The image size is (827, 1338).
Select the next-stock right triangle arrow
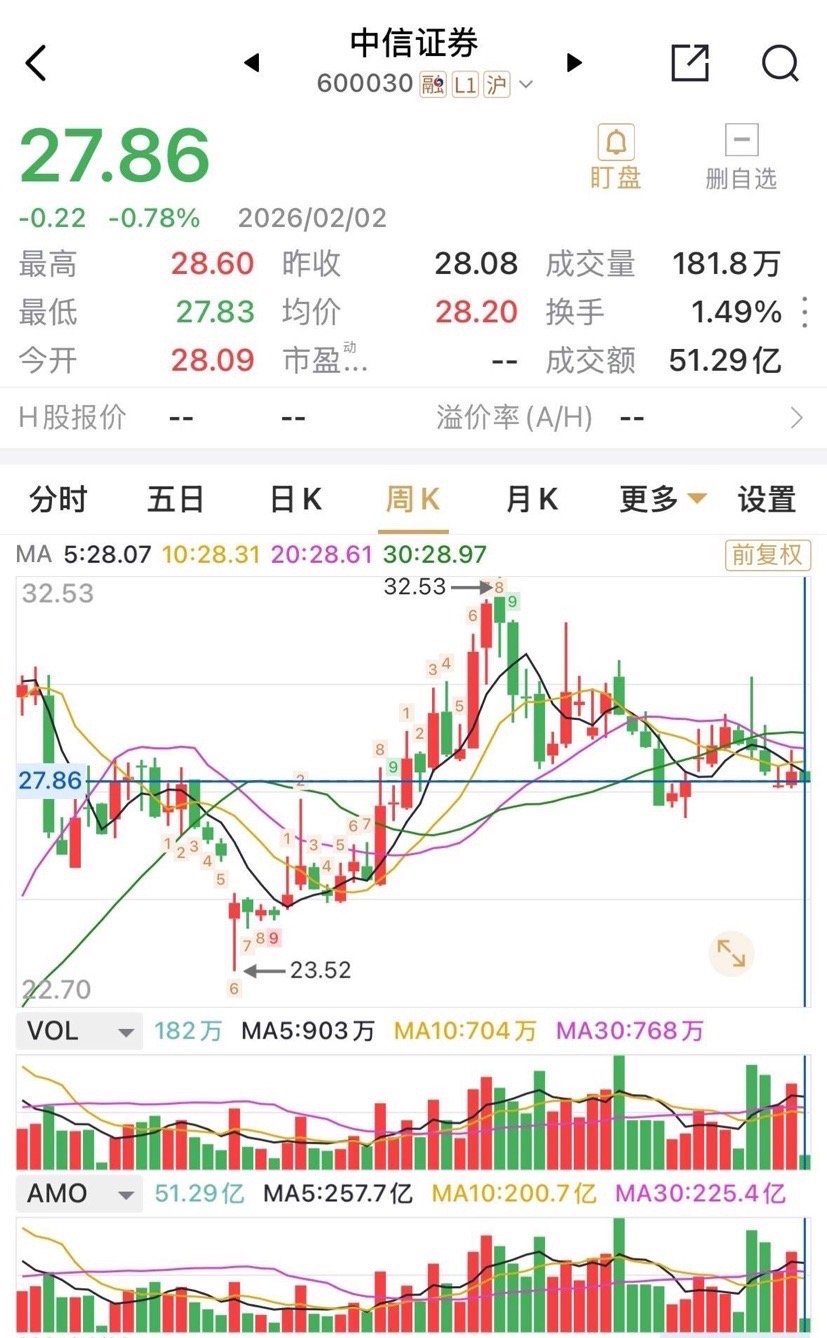(x=573, y=62)
